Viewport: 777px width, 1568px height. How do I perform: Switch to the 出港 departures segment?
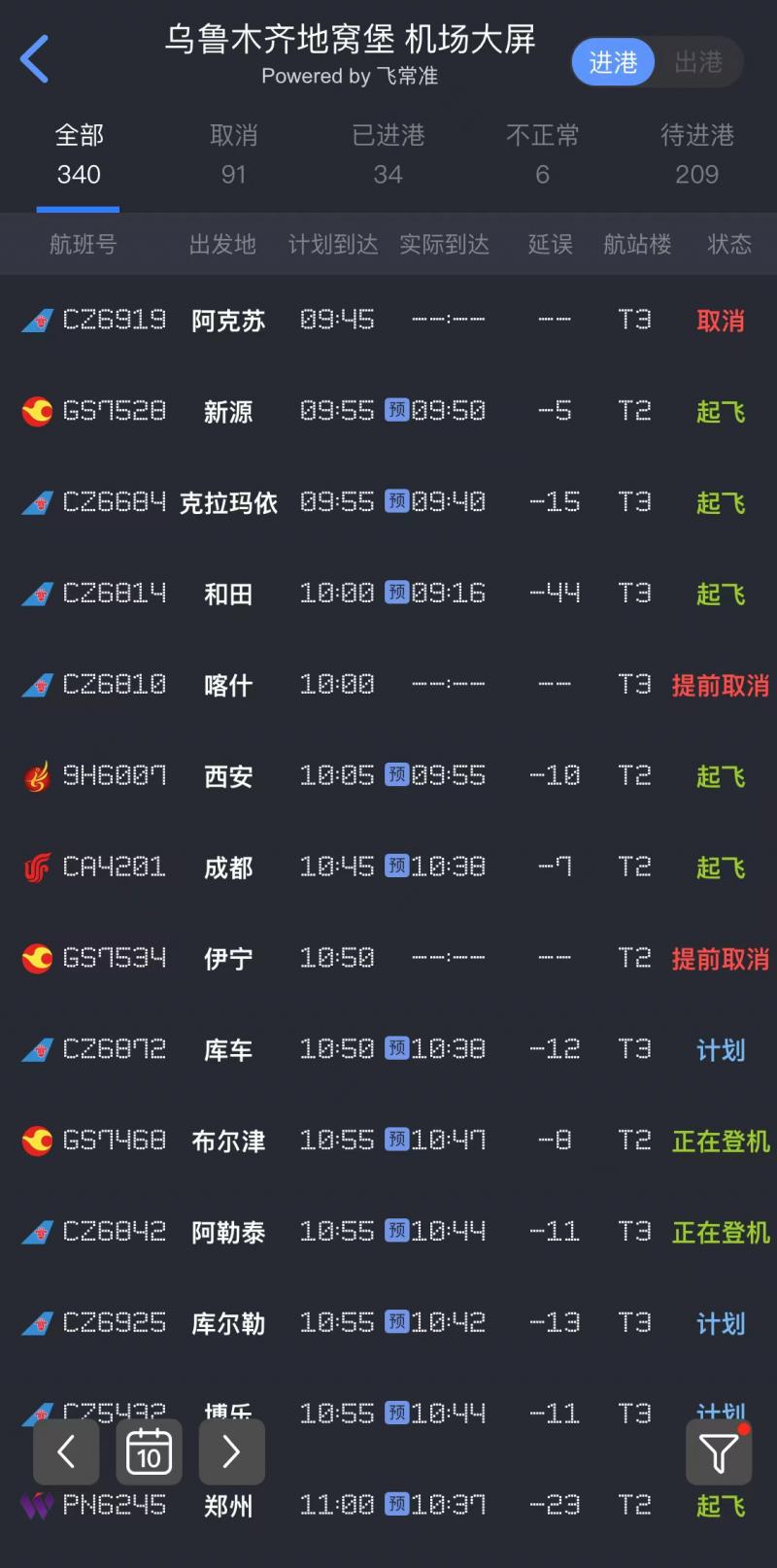[x=698, y=62]
